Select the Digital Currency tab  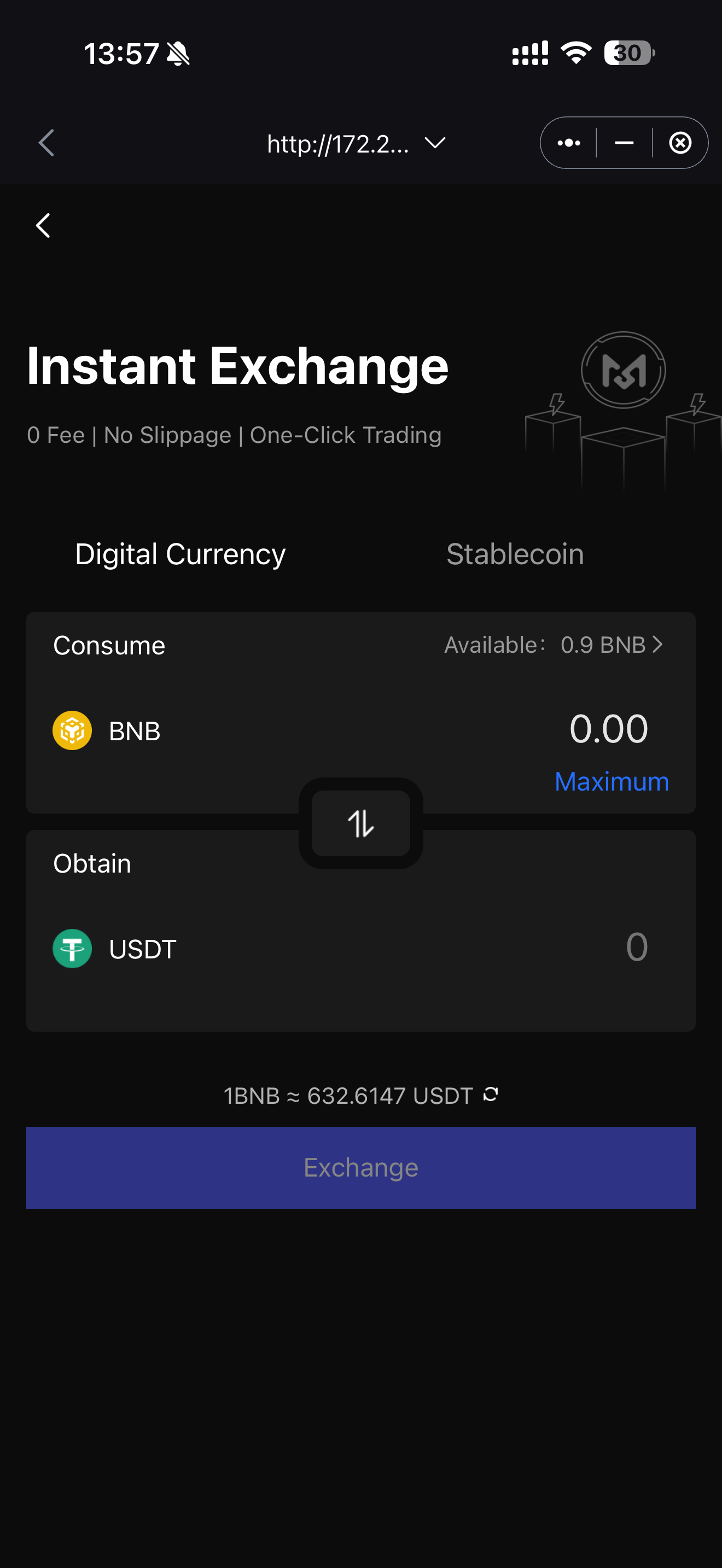[x=180, y=553]
